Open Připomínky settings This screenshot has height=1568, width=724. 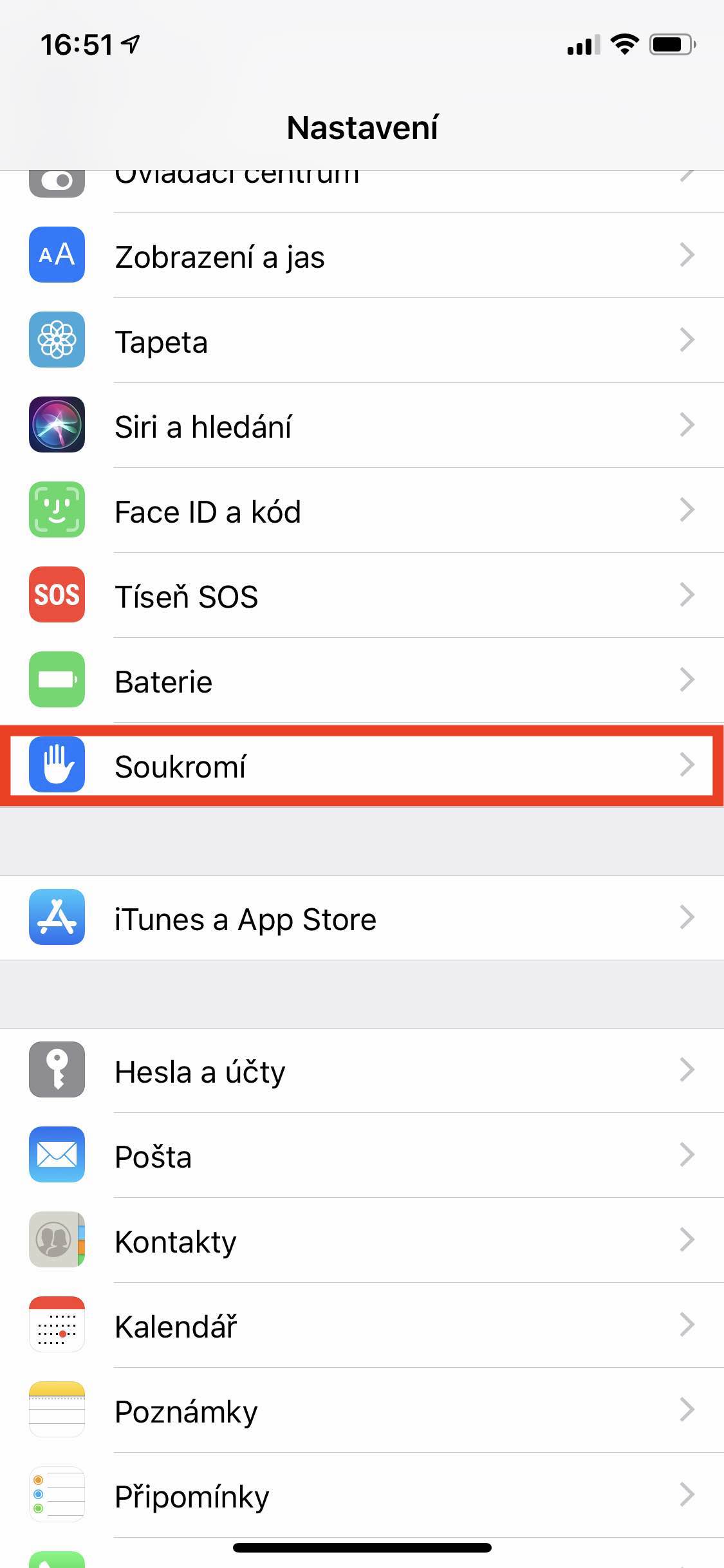pos(360,1495)
